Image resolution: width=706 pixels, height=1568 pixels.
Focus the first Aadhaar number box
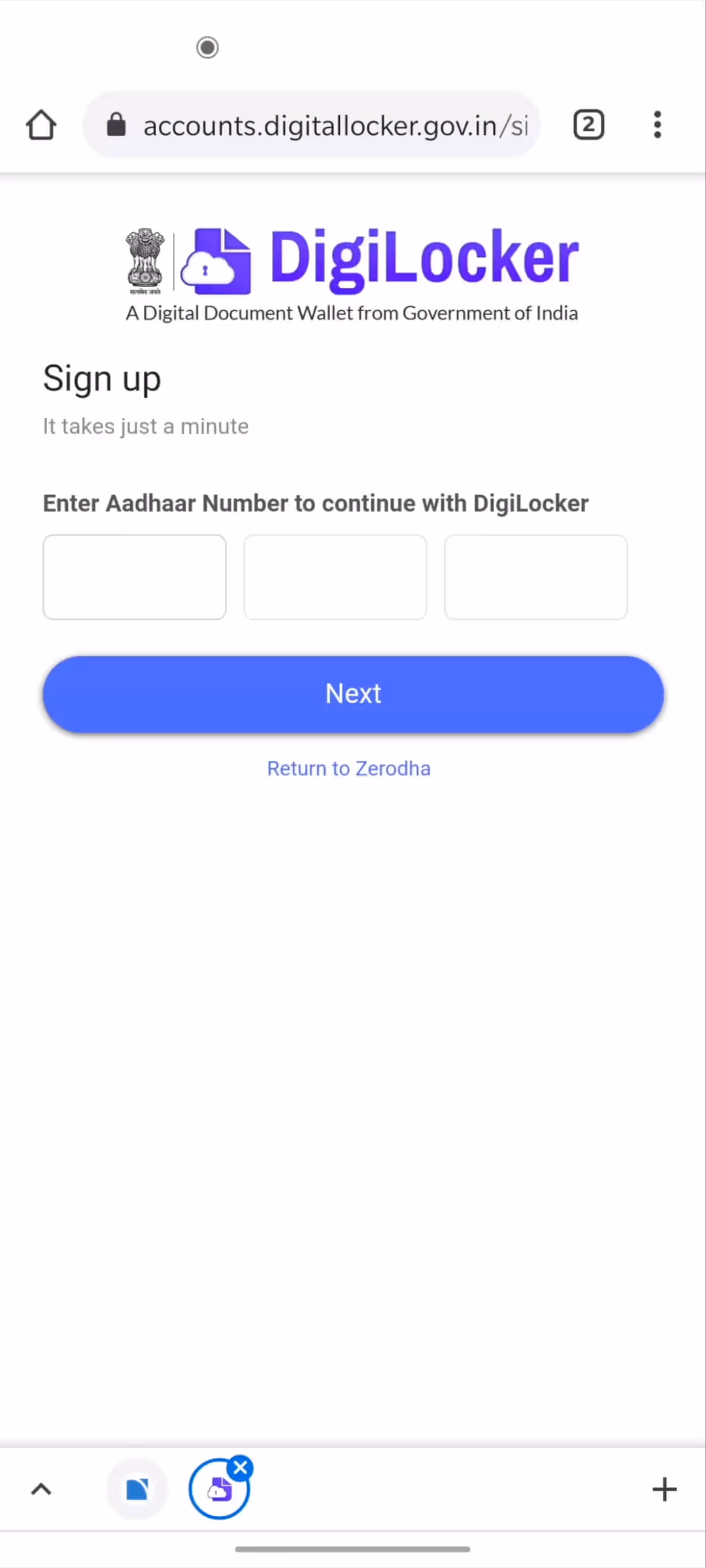[x=135, y=577]
